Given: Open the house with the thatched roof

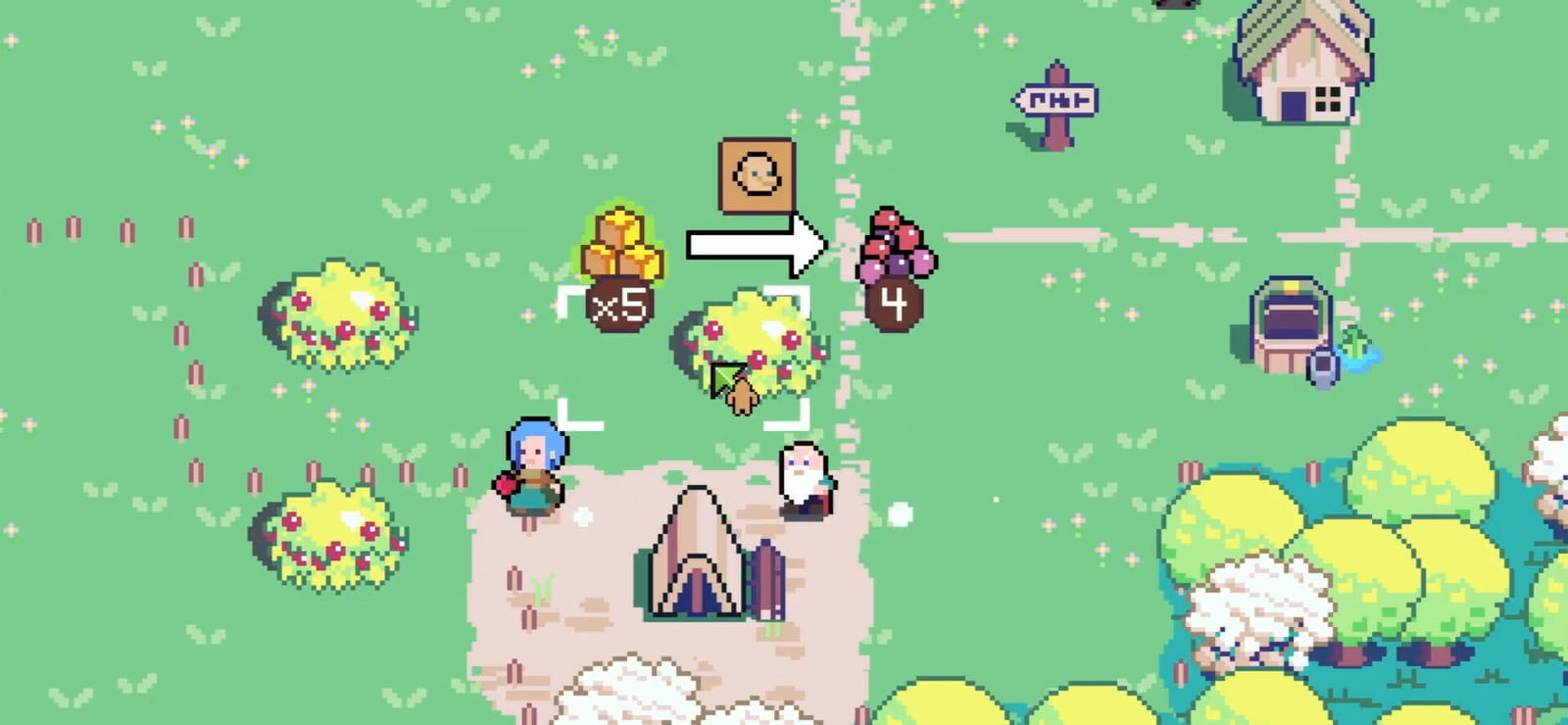Looking at the screenshot, I should (1301, 61).
